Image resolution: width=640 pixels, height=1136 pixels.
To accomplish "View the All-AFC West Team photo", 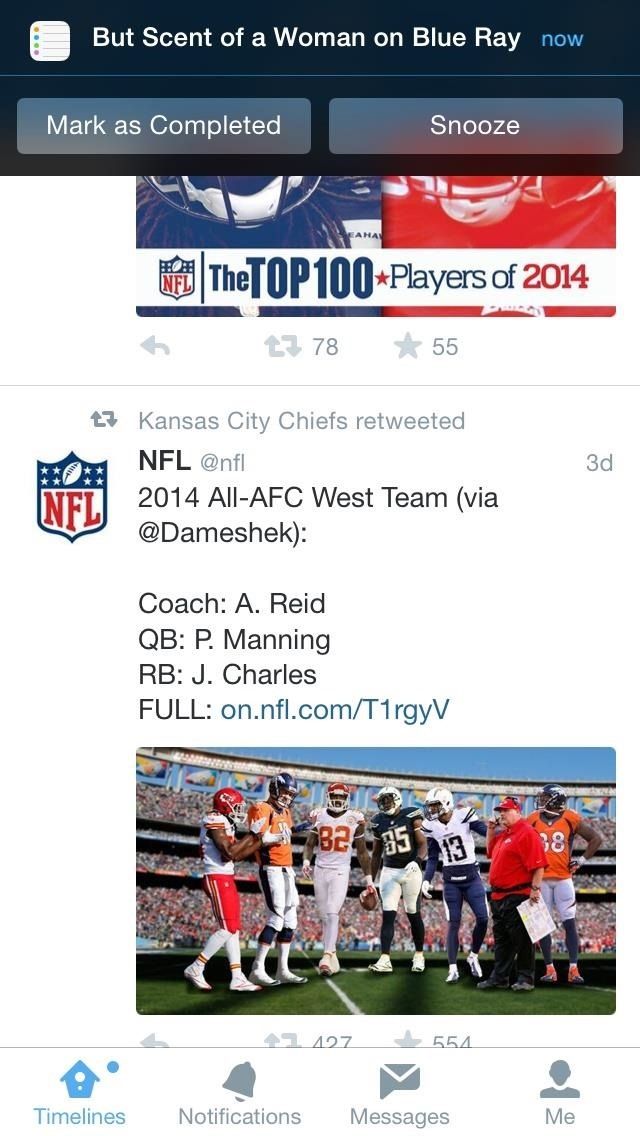I will (375, 880).
